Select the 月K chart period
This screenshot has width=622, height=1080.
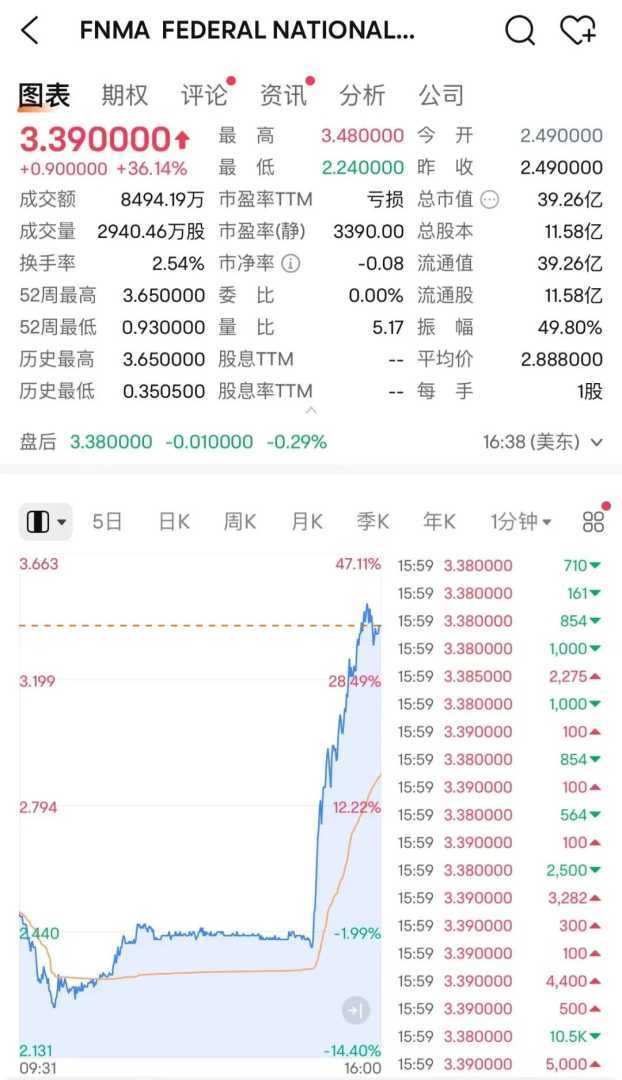307,521
